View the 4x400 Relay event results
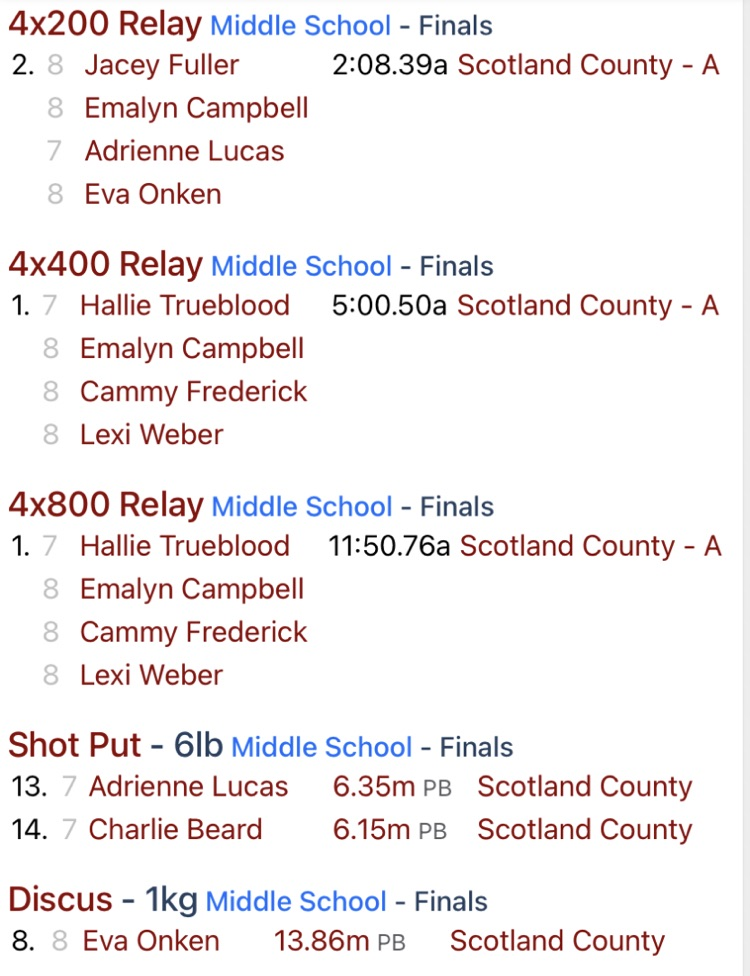750x976 pixels. [105, 264]
